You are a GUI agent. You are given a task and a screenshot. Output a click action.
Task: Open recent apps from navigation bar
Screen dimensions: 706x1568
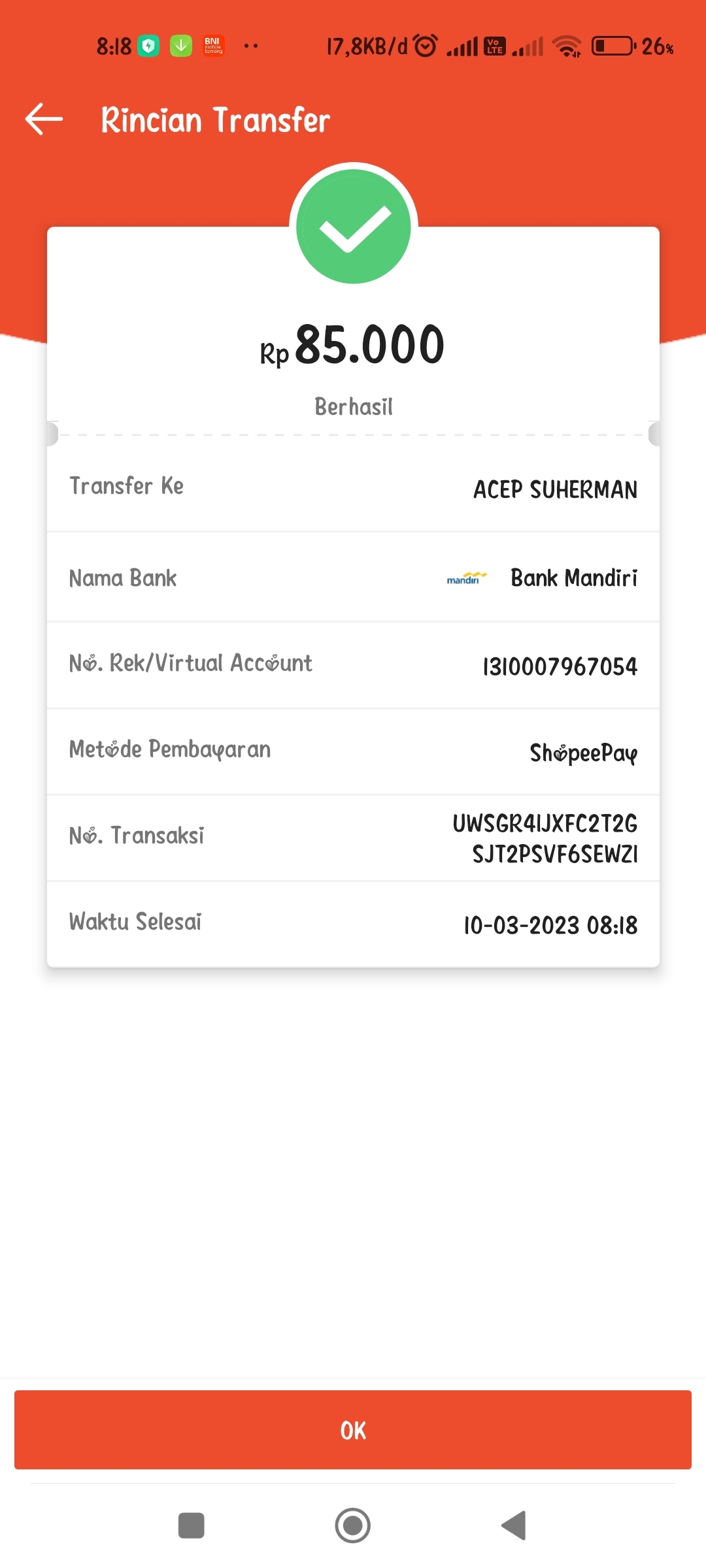pos(192,1526)
